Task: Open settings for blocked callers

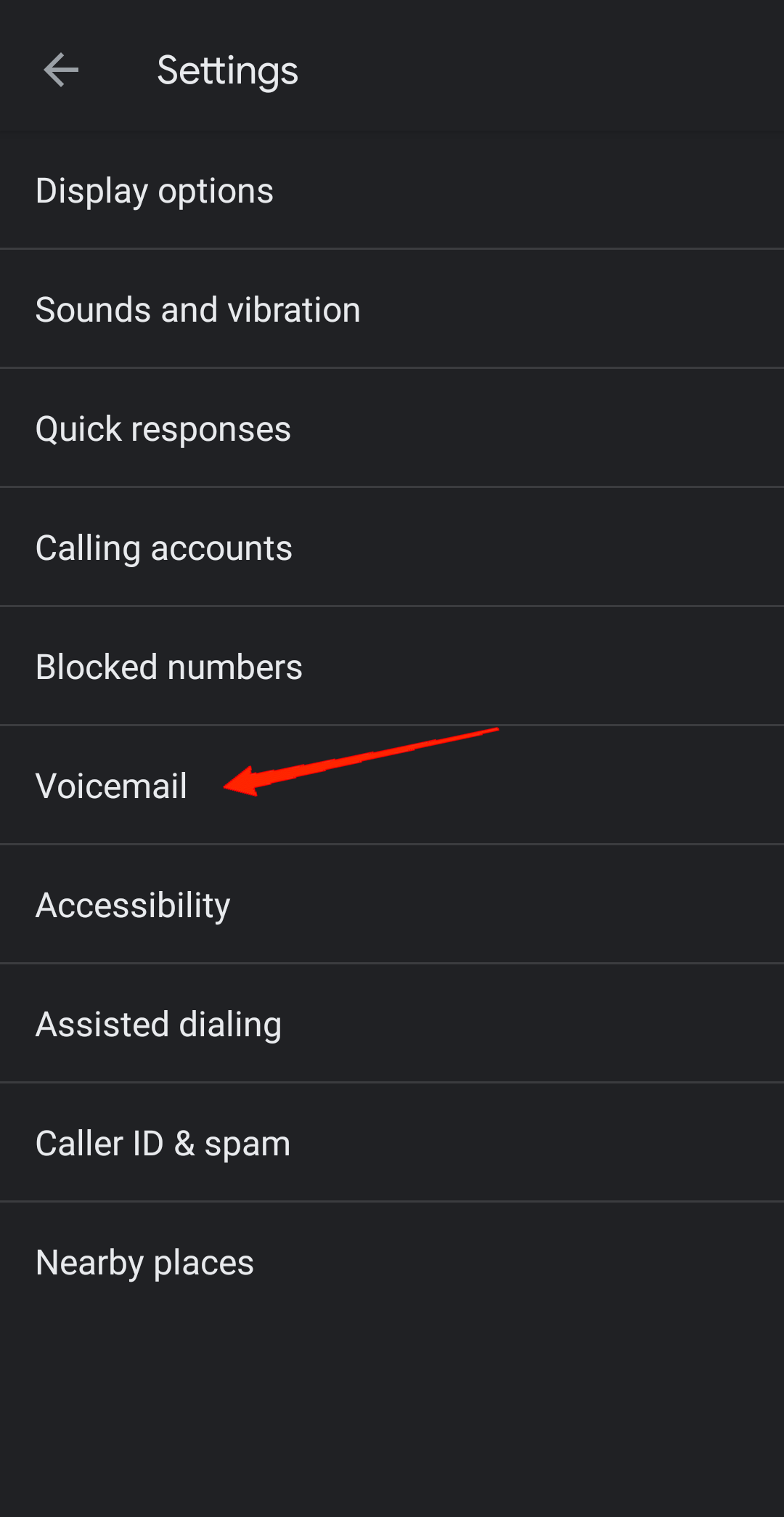Action: pos(168,666)
